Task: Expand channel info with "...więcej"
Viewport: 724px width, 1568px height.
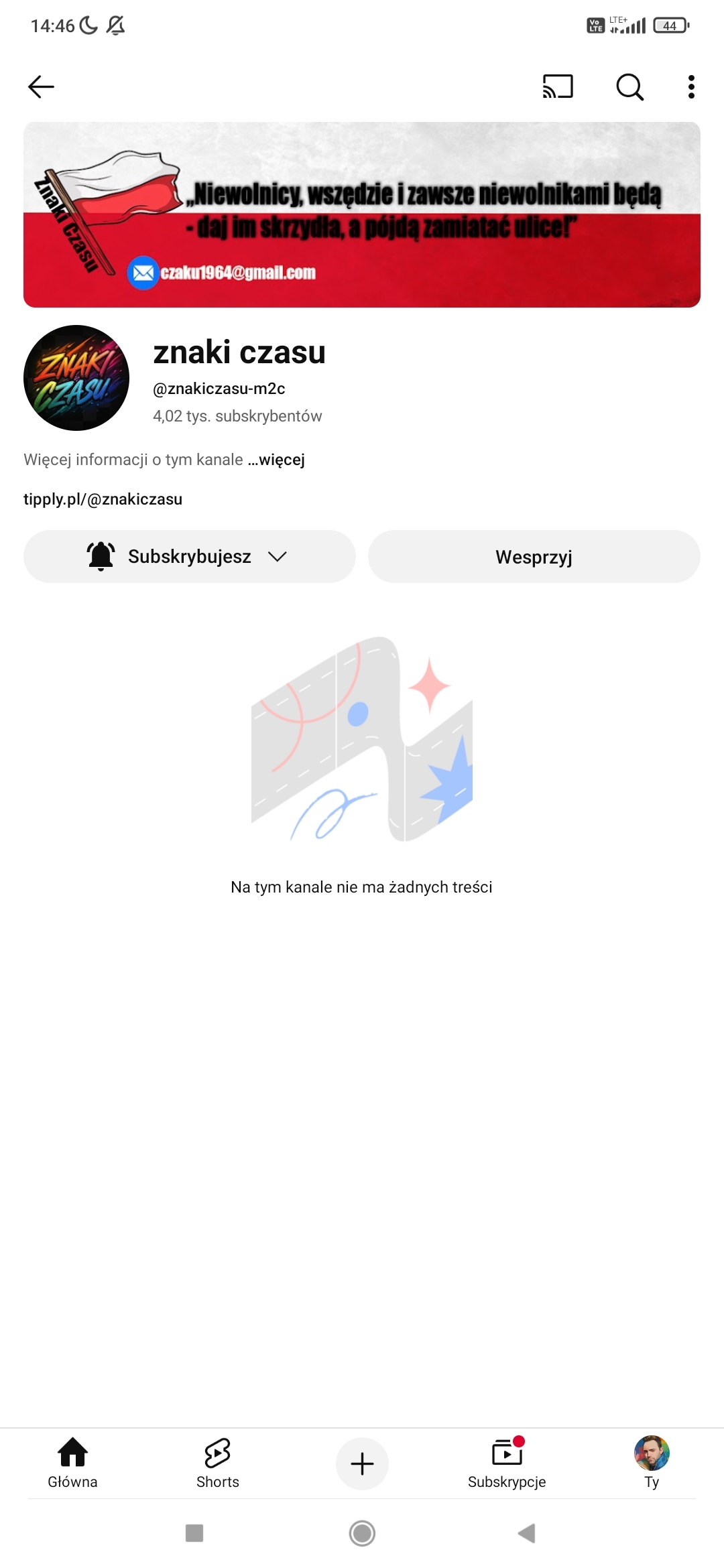Action: pos(276,460)
